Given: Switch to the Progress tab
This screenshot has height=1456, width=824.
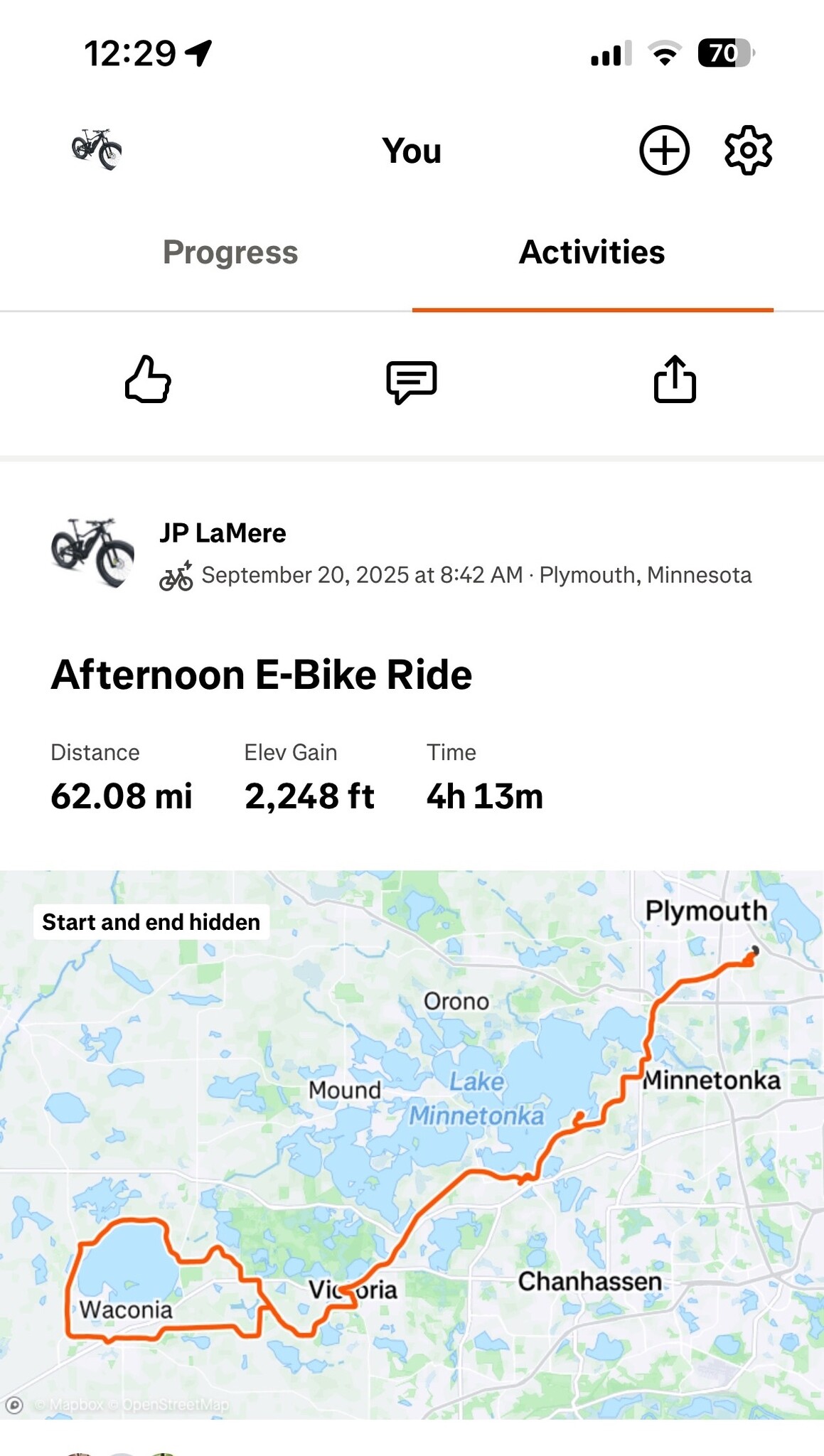Looking at the screenshot, I should pos(230,252).
